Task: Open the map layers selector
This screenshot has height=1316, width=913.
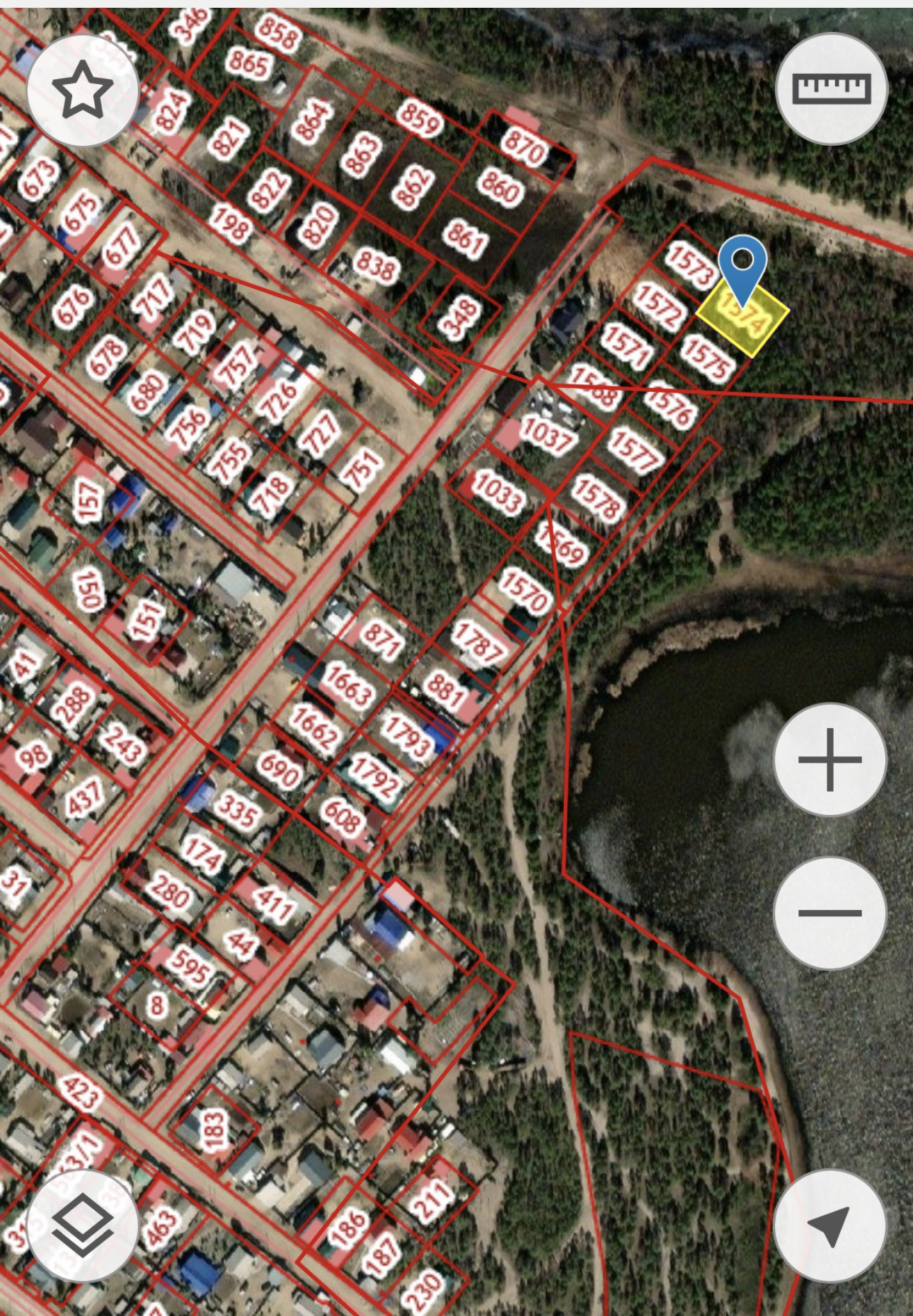Action: point(83,1225)
